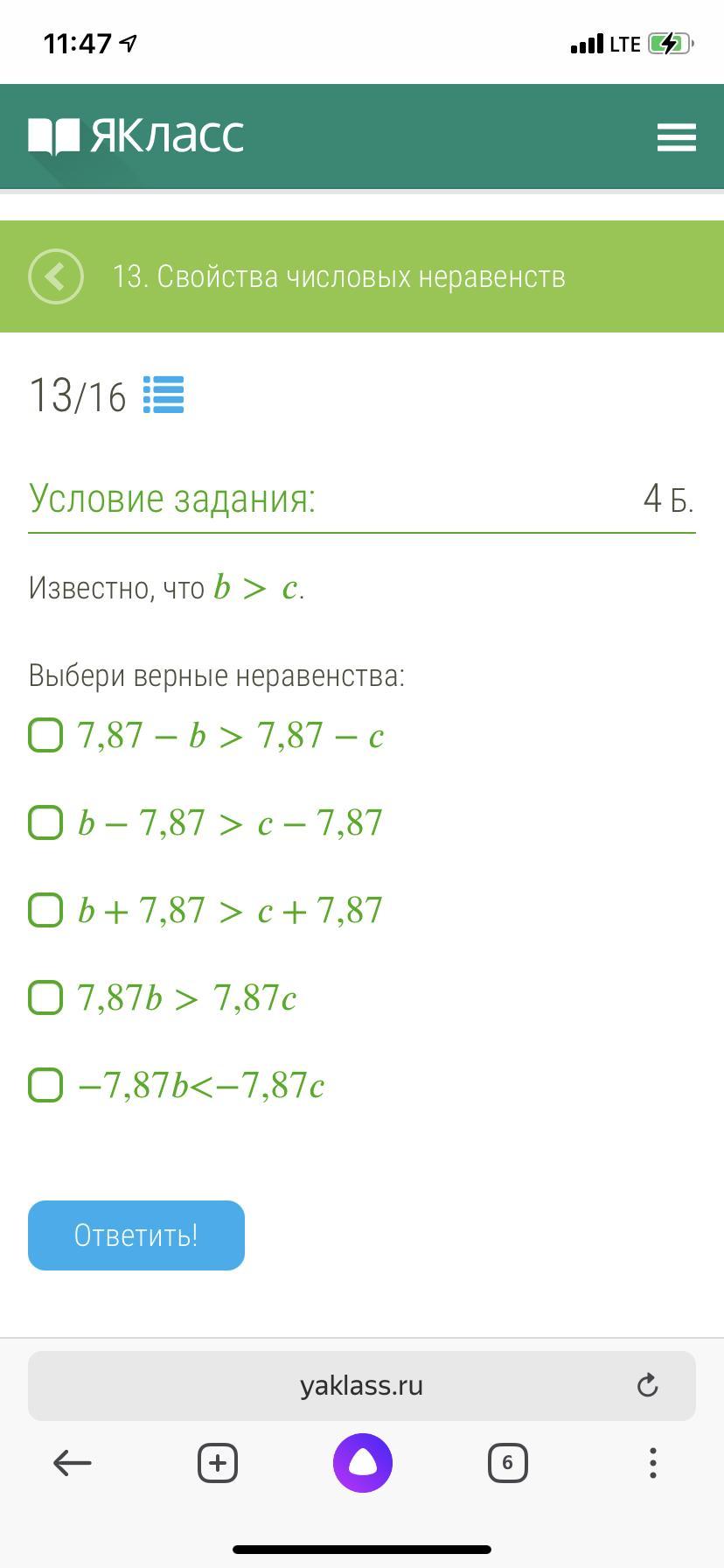Reload the page with the refresh icon
The image size is (724, 1568).
point(647,1385)
